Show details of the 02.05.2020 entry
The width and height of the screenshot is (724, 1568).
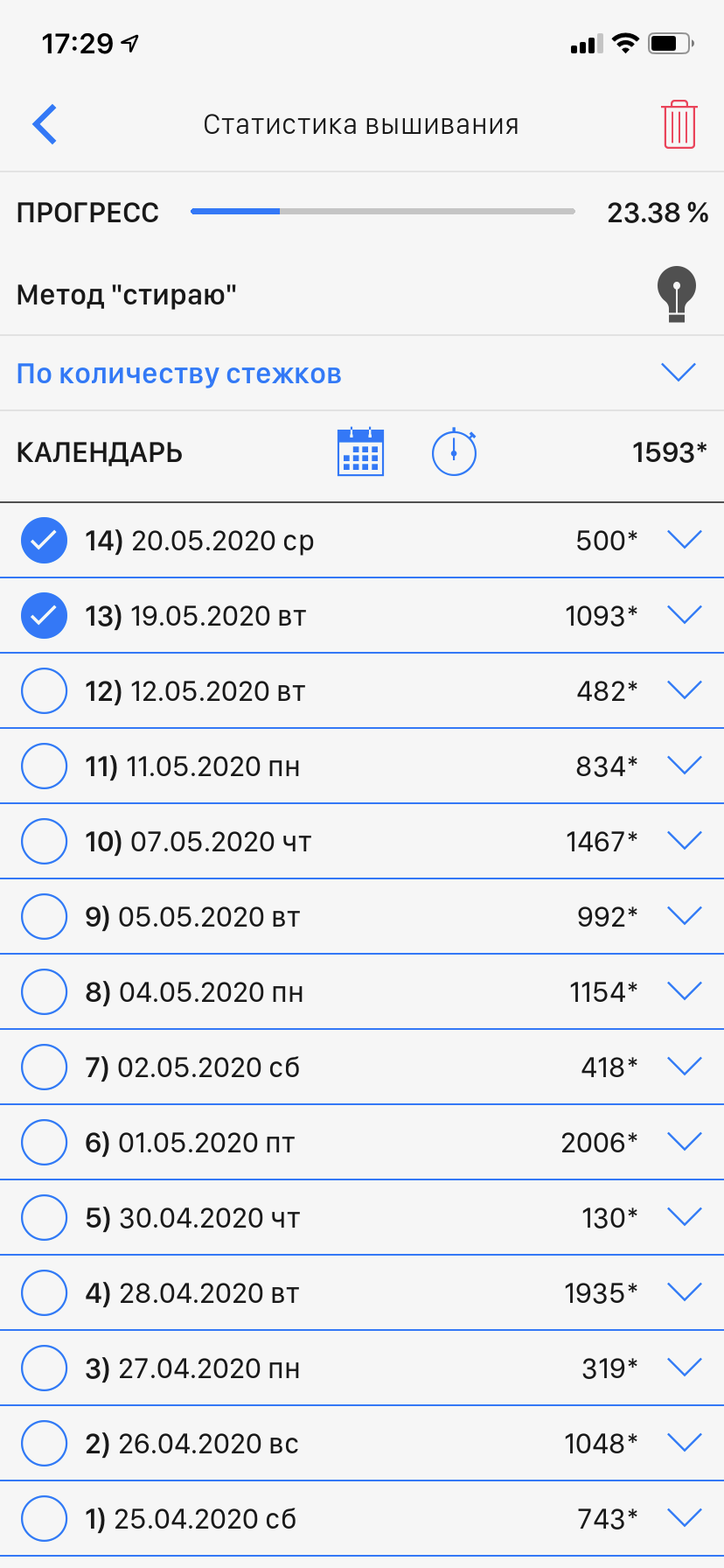coord(684,1067)
